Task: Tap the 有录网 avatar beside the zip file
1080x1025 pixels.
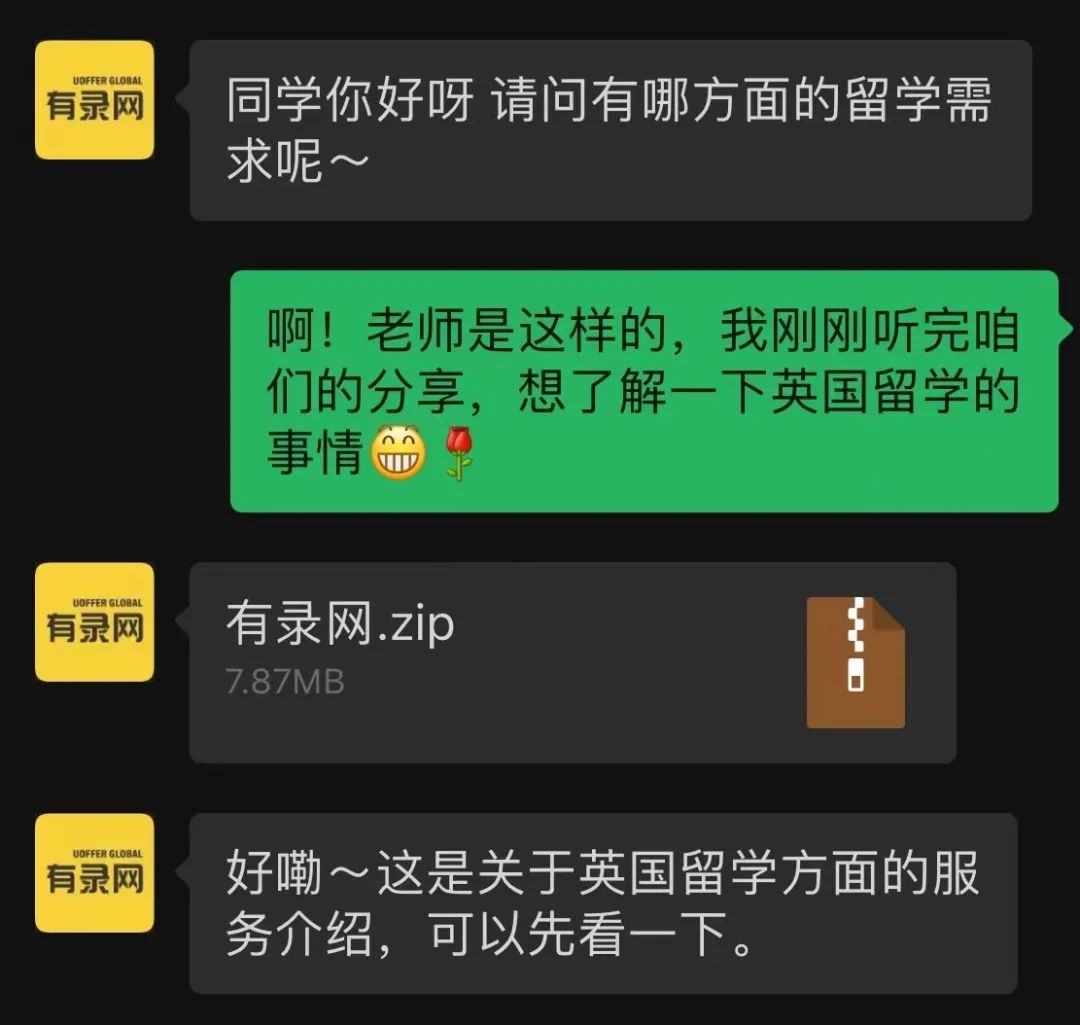Action: tap(95, 622)
